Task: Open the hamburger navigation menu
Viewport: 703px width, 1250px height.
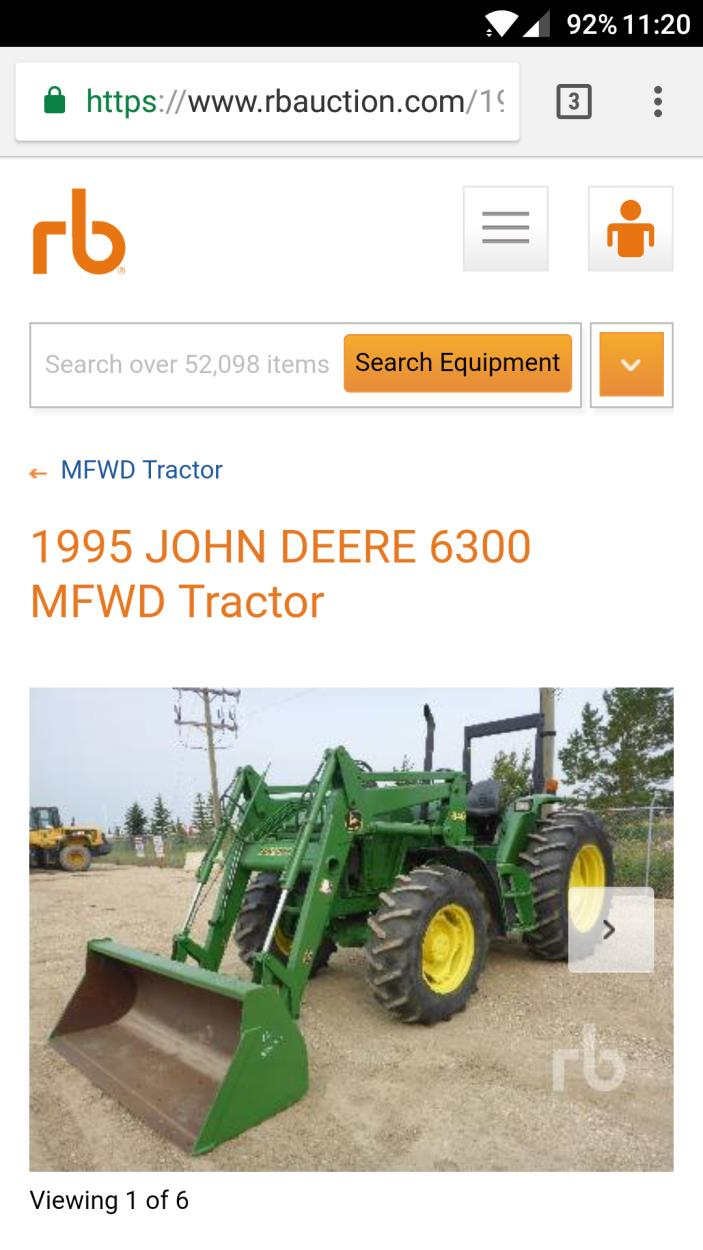Action: 505,228
